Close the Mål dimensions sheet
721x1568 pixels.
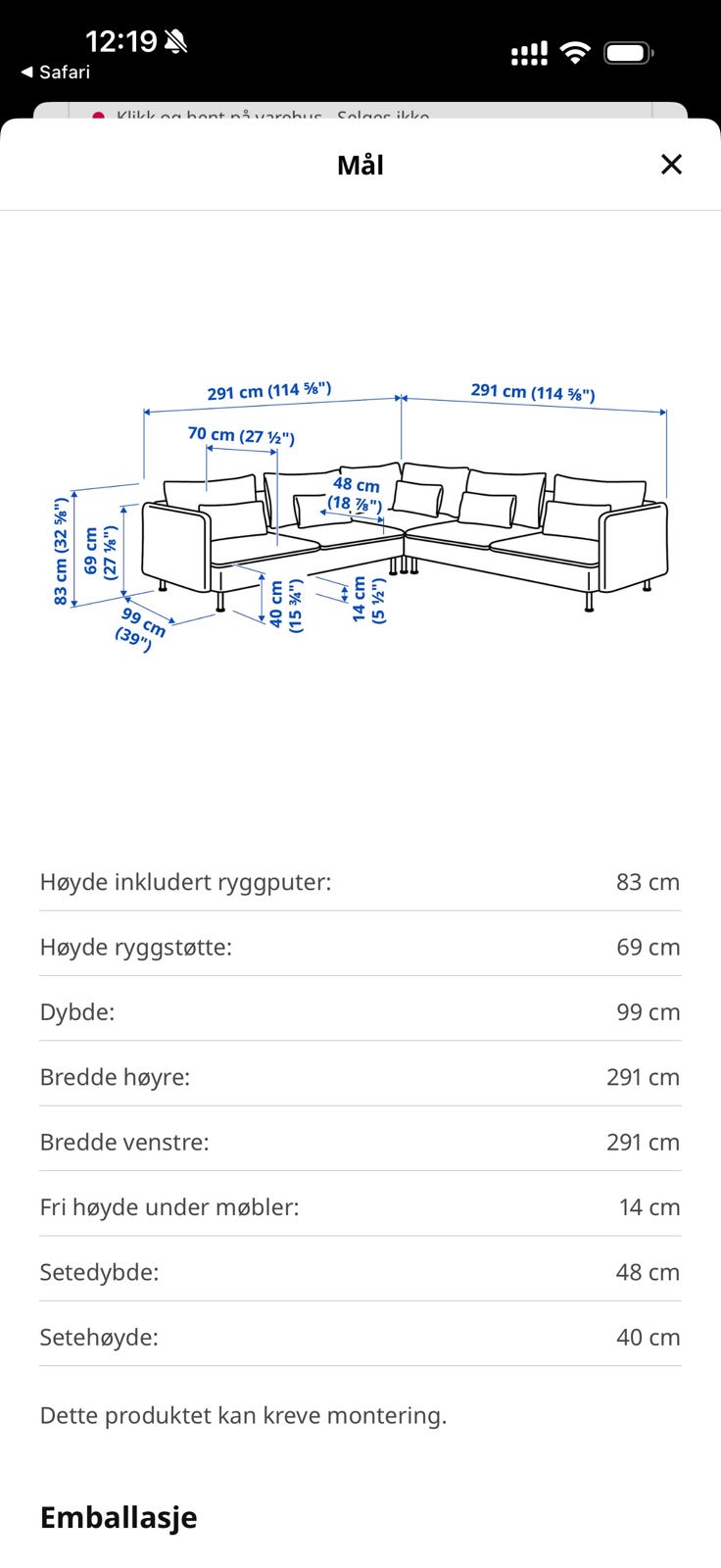671,165
